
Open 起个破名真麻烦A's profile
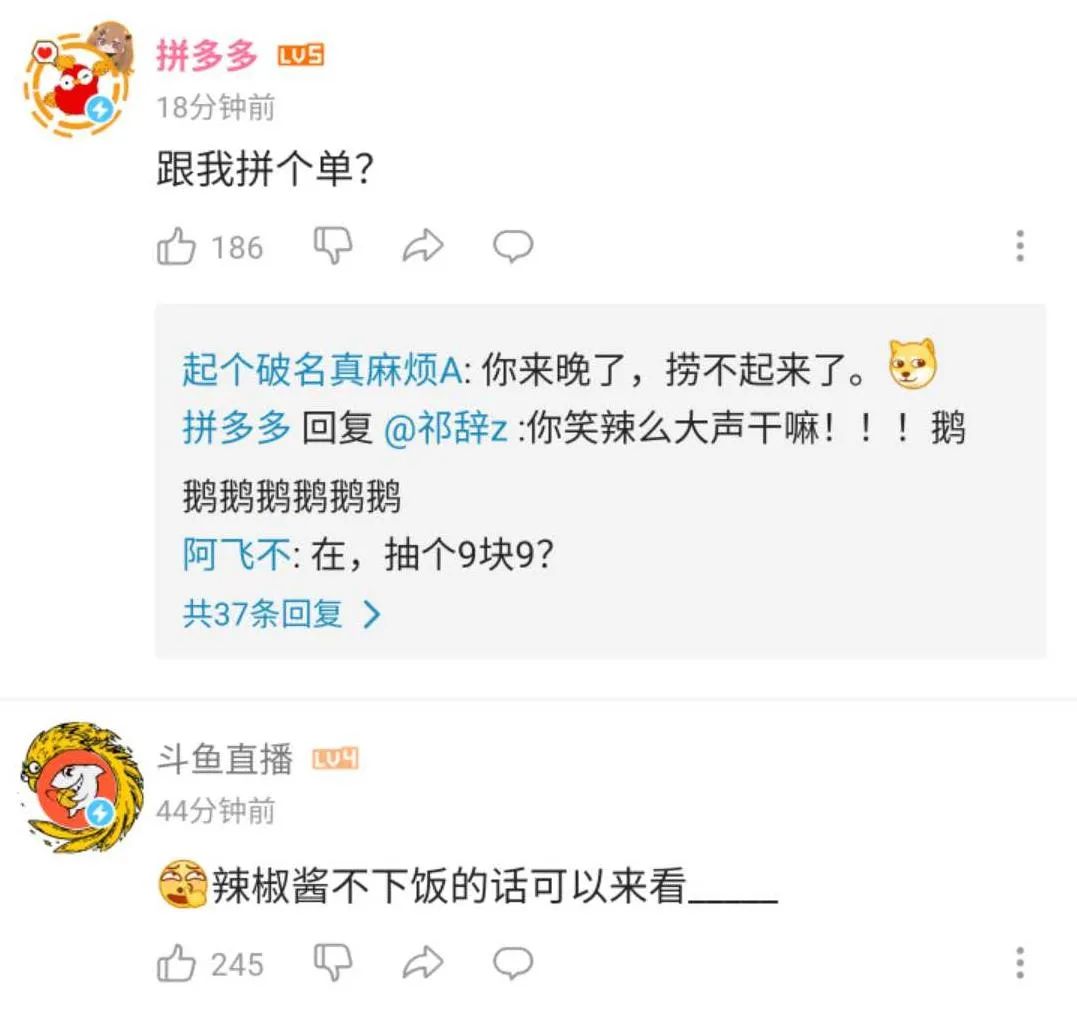tap(320, 371)
